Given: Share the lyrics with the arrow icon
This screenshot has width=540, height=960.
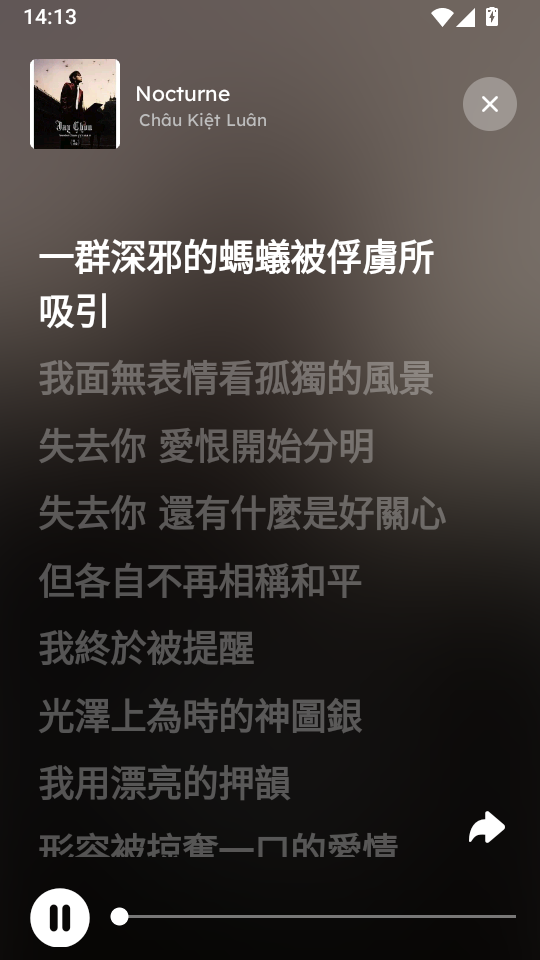Looking at the screenshot, I should point(487,827).
